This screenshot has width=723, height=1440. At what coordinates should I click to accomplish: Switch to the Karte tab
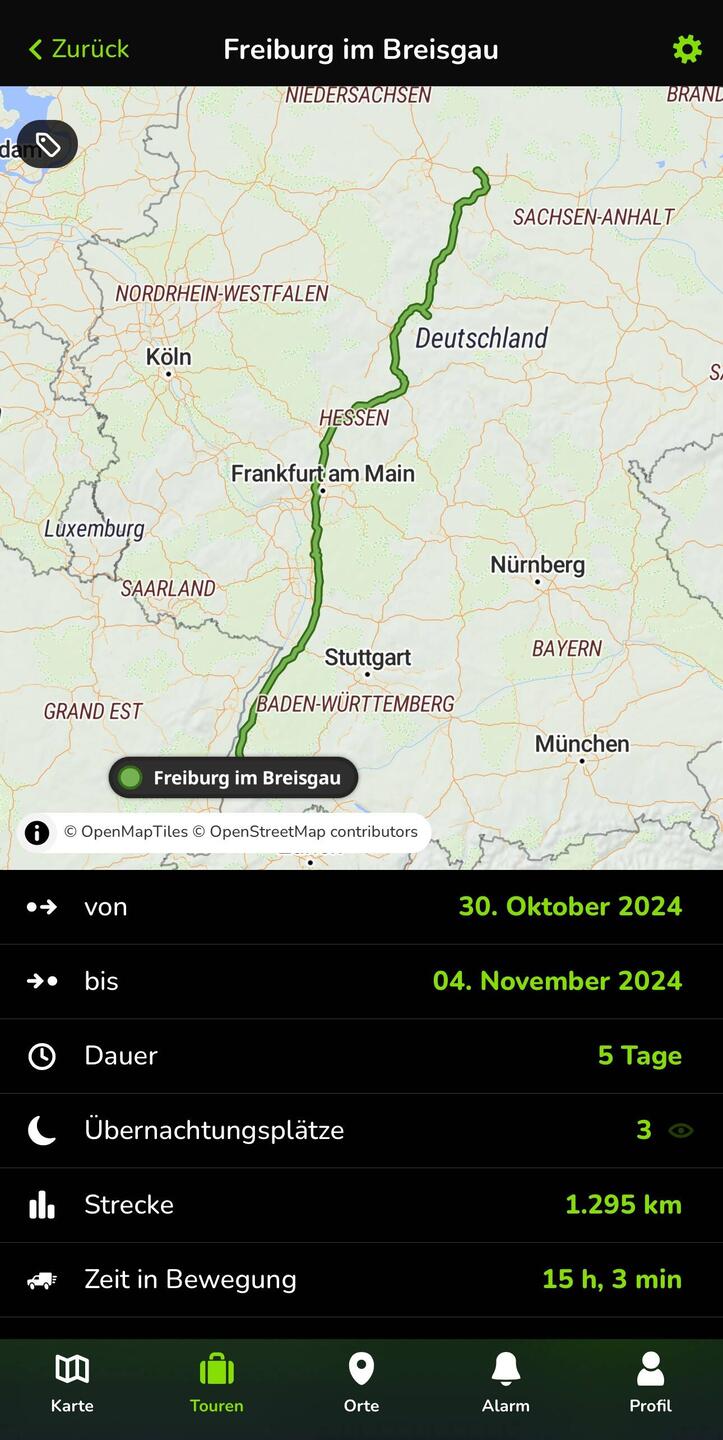[72, 1383]
